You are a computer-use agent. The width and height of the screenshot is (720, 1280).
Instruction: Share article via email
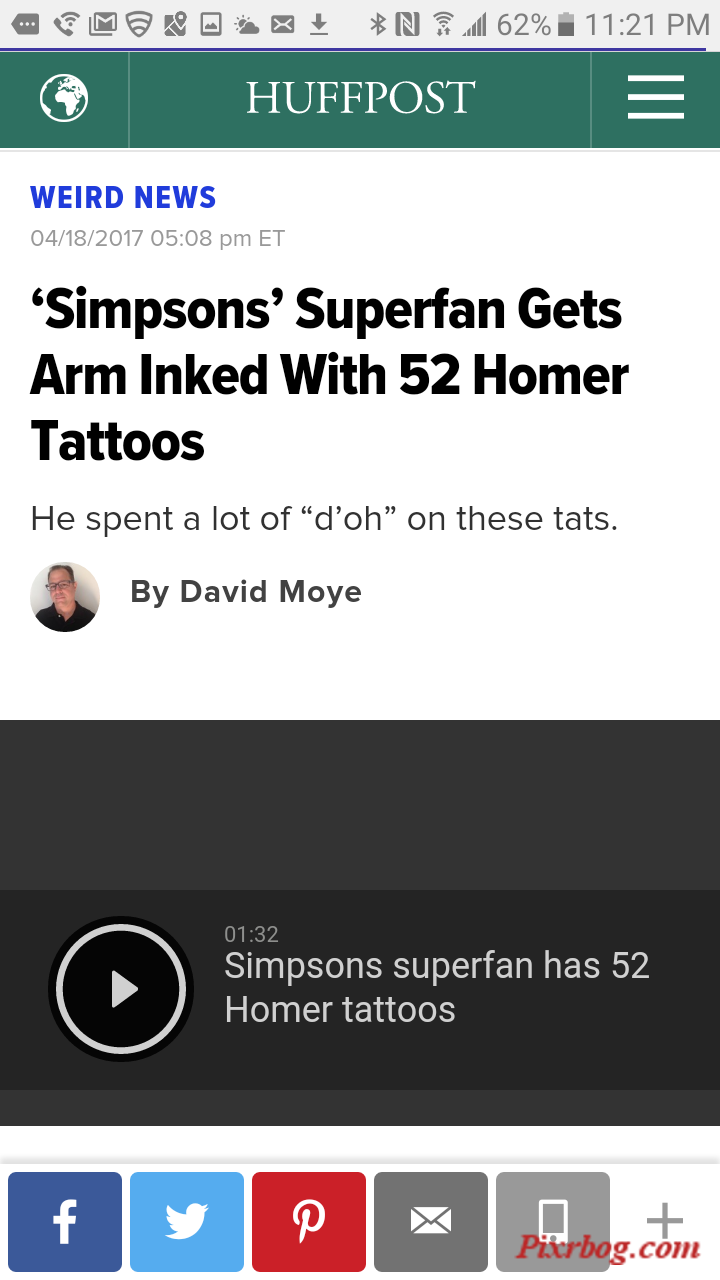click(x=431, y=1221)
